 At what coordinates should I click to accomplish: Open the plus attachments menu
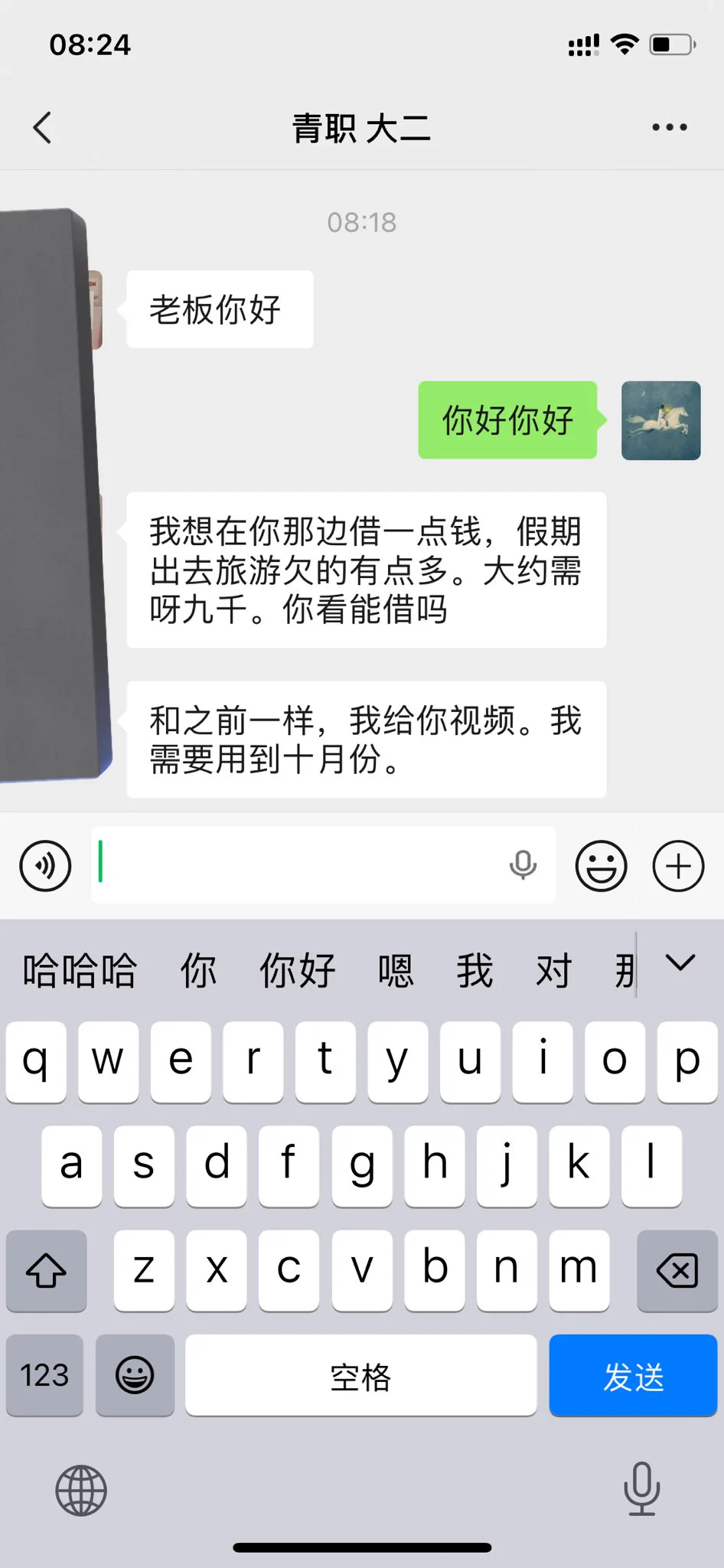tap(677, 866)
